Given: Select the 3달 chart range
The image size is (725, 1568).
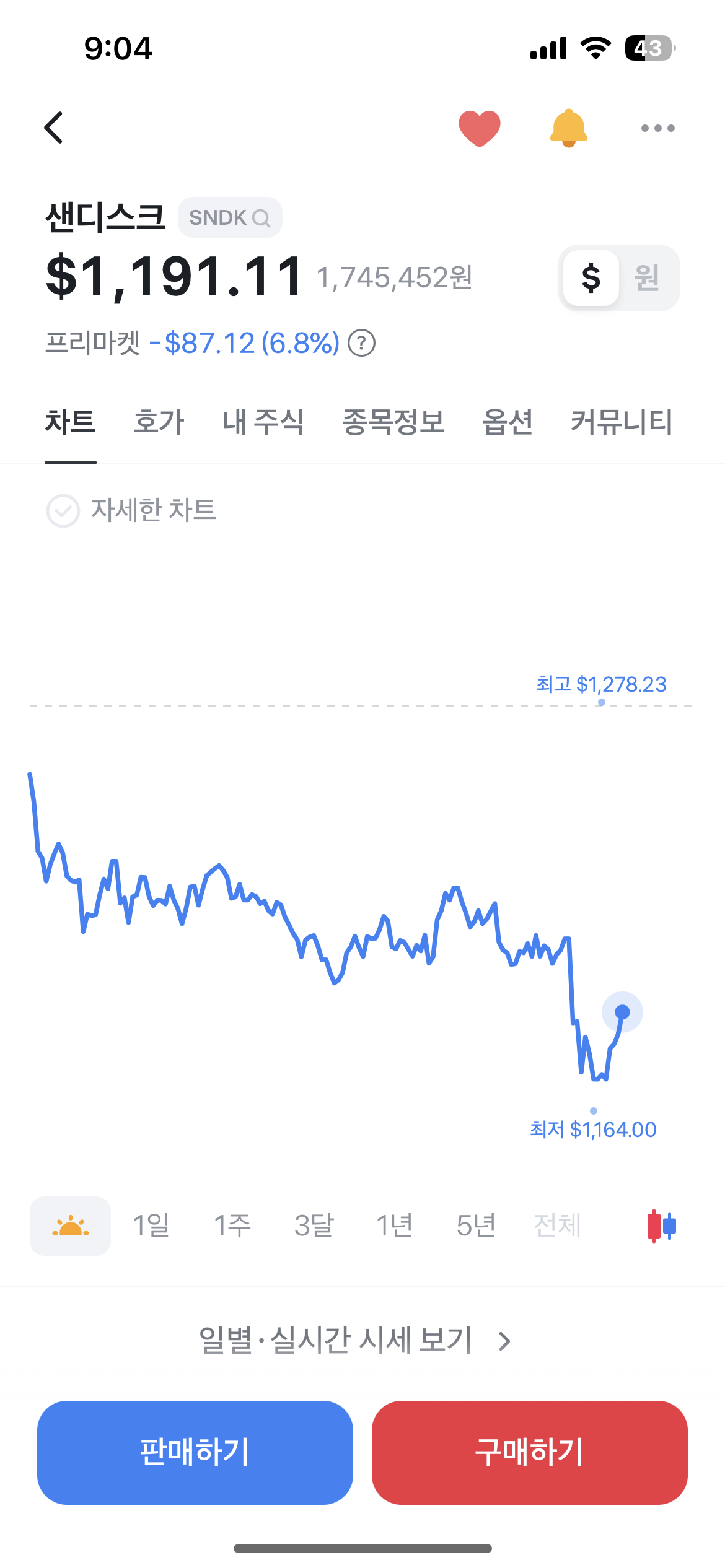Looking at the screenshot, I should coord(314,1226).
